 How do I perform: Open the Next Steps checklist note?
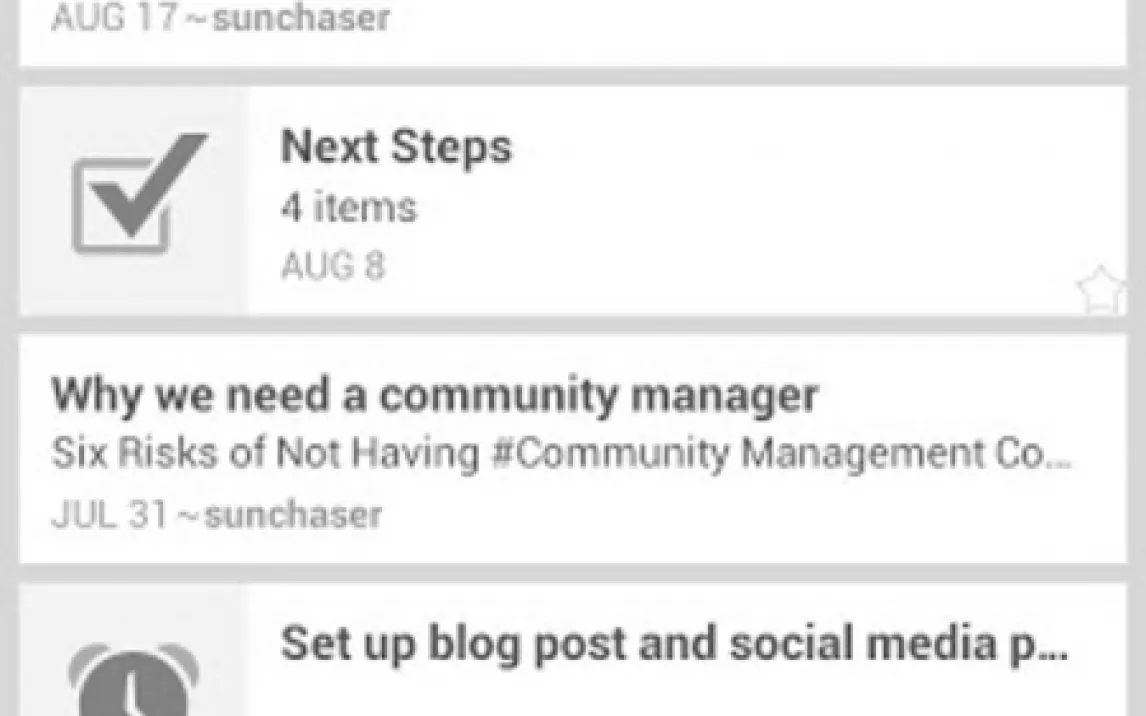coord(572,201)
